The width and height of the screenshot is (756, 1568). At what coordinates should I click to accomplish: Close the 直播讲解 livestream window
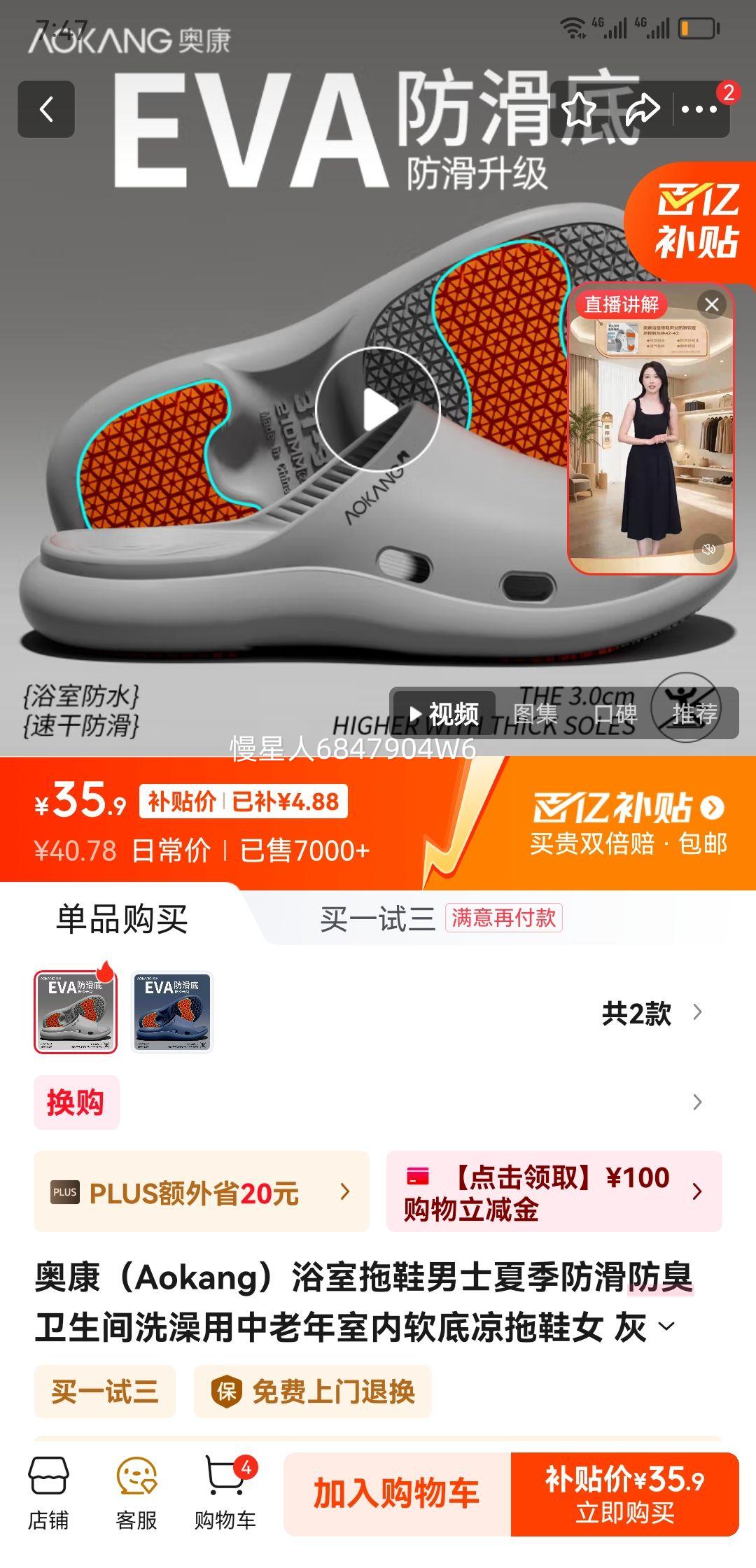pyautogui.click(x=713, y=304)
